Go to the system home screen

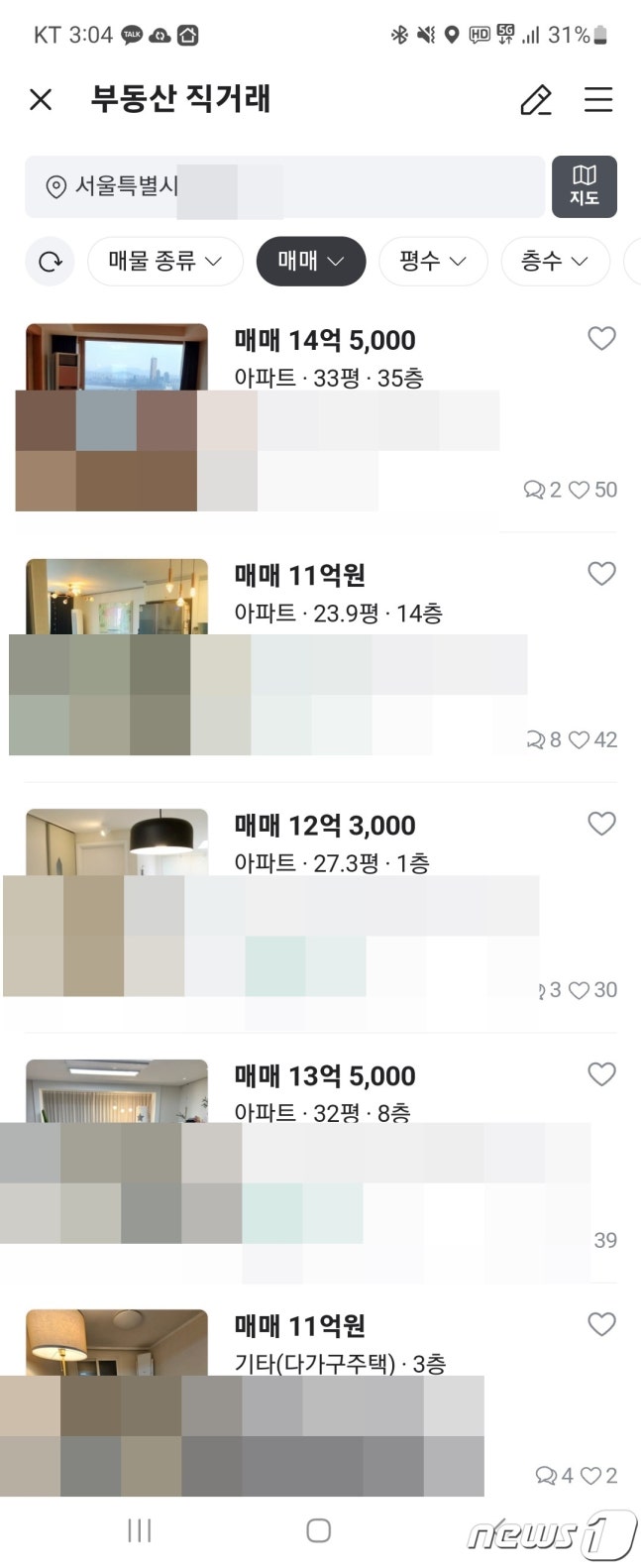pyautogui.click(x=318, y=1530)
